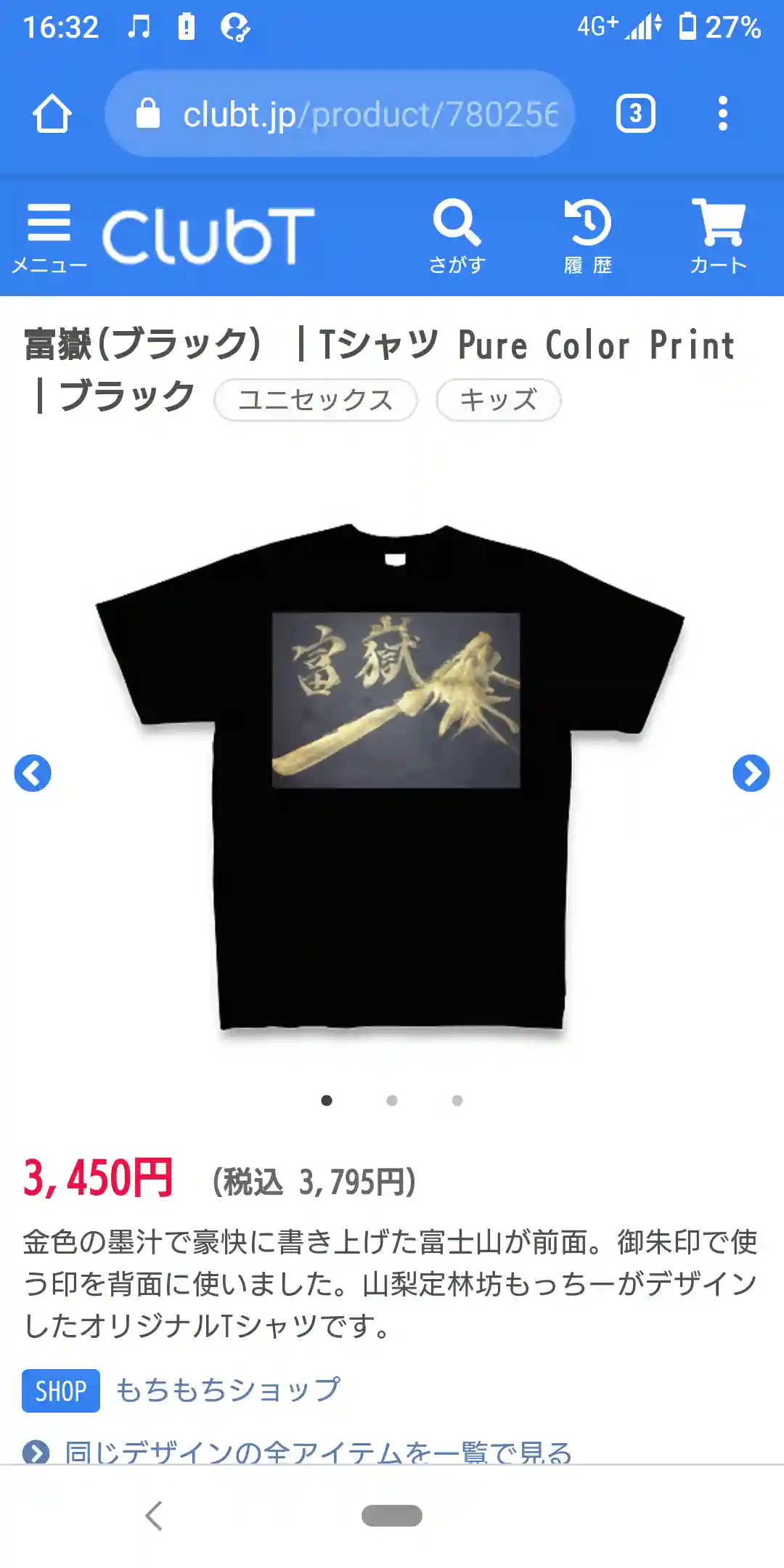The width and height of the screenshot is (784, 1568).
Task: View 履歴 browsing history
Action: (x=588, y=236)
